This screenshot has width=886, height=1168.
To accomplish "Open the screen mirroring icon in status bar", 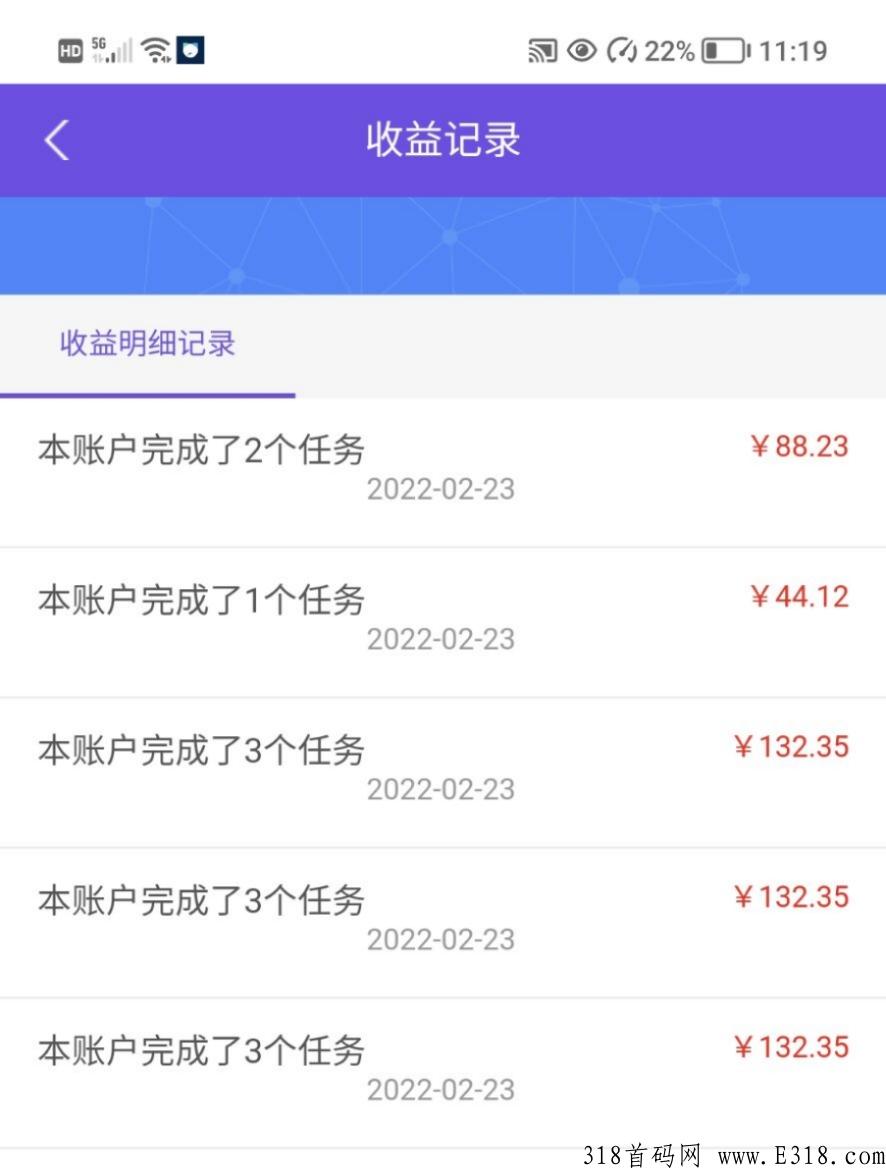I will tap(542, 50).
